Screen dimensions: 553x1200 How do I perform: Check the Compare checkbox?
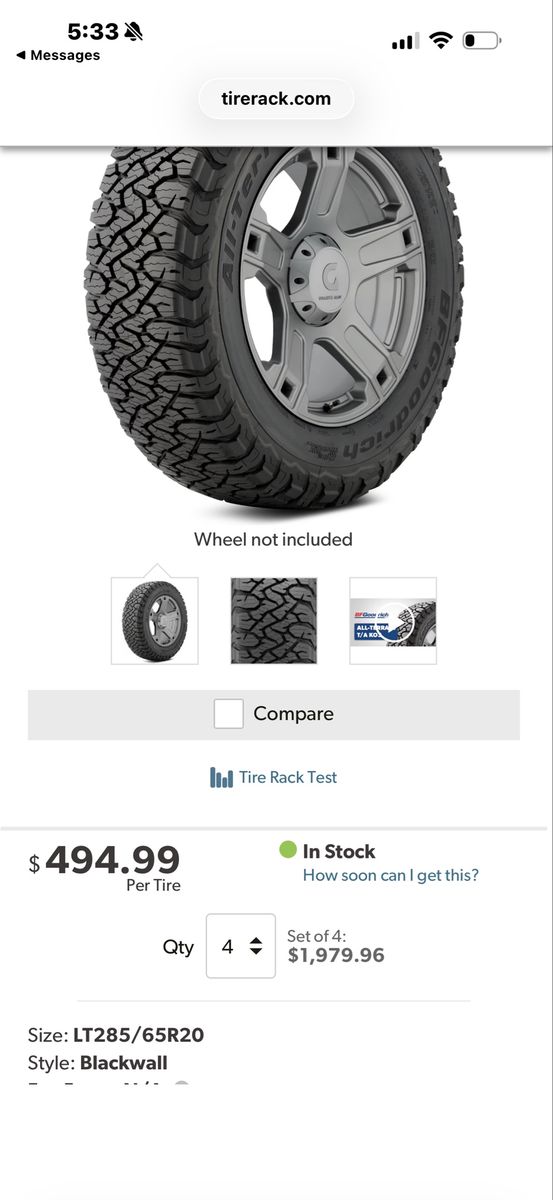[229, 714]
